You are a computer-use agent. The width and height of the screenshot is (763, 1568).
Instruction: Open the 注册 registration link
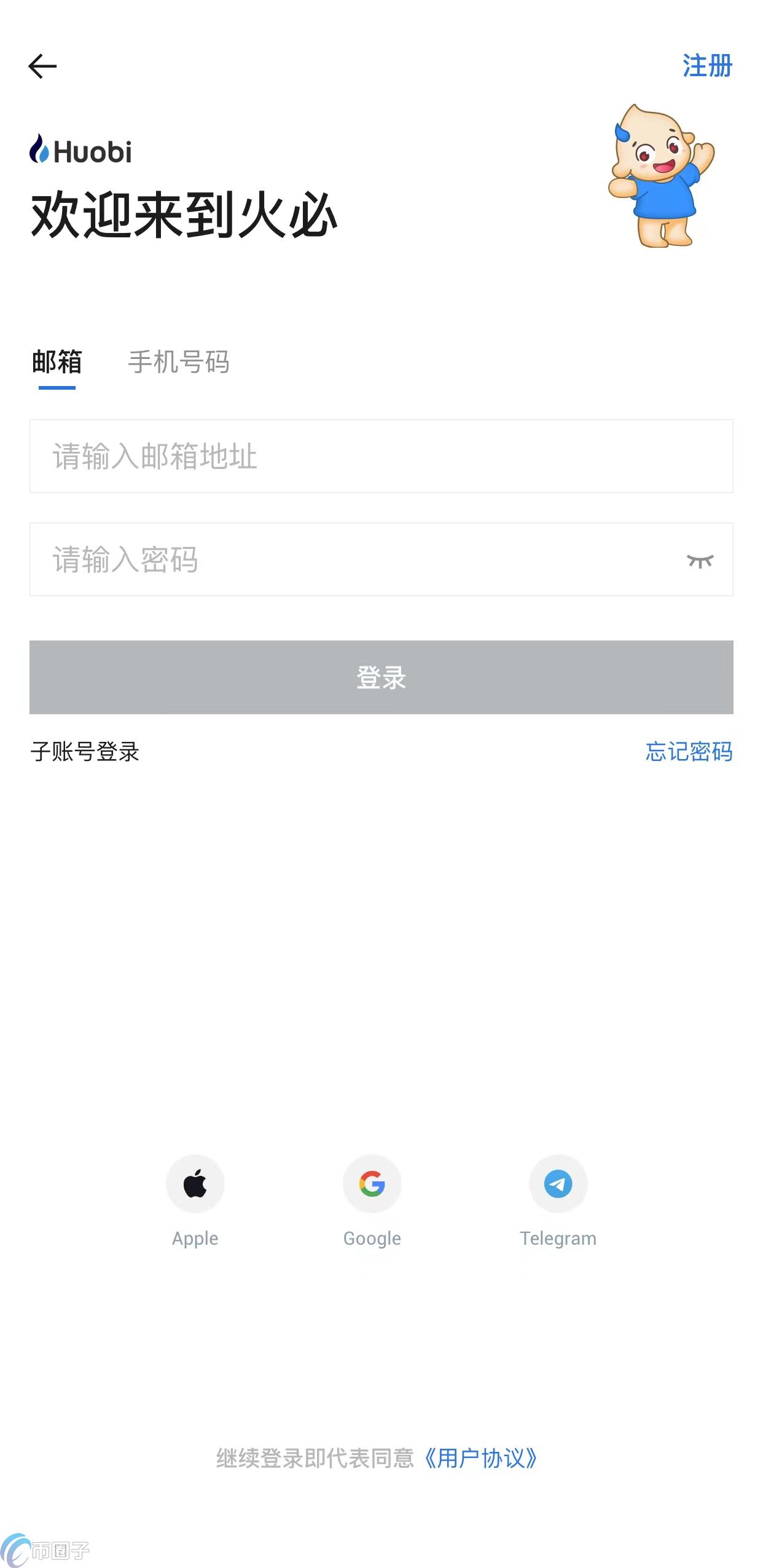[x=707, y=66]
